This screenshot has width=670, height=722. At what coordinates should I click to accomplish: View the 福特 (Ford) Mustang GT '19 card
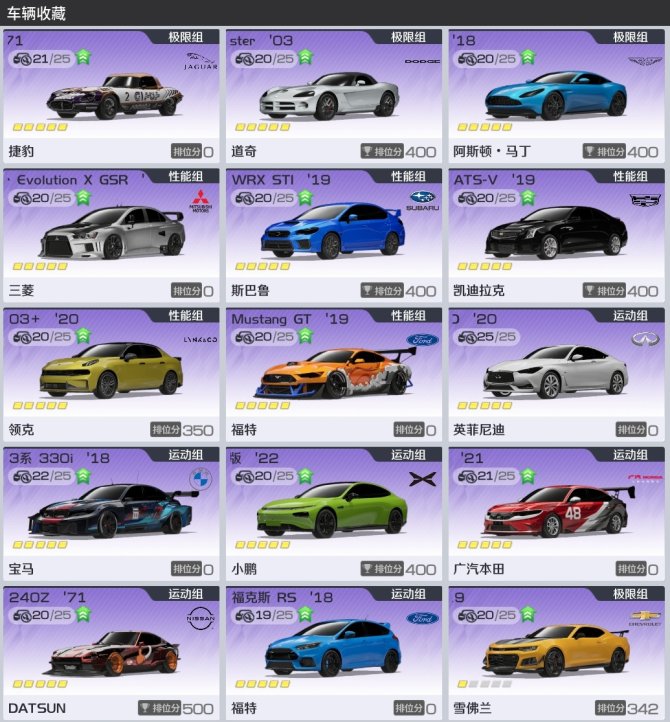333,373
